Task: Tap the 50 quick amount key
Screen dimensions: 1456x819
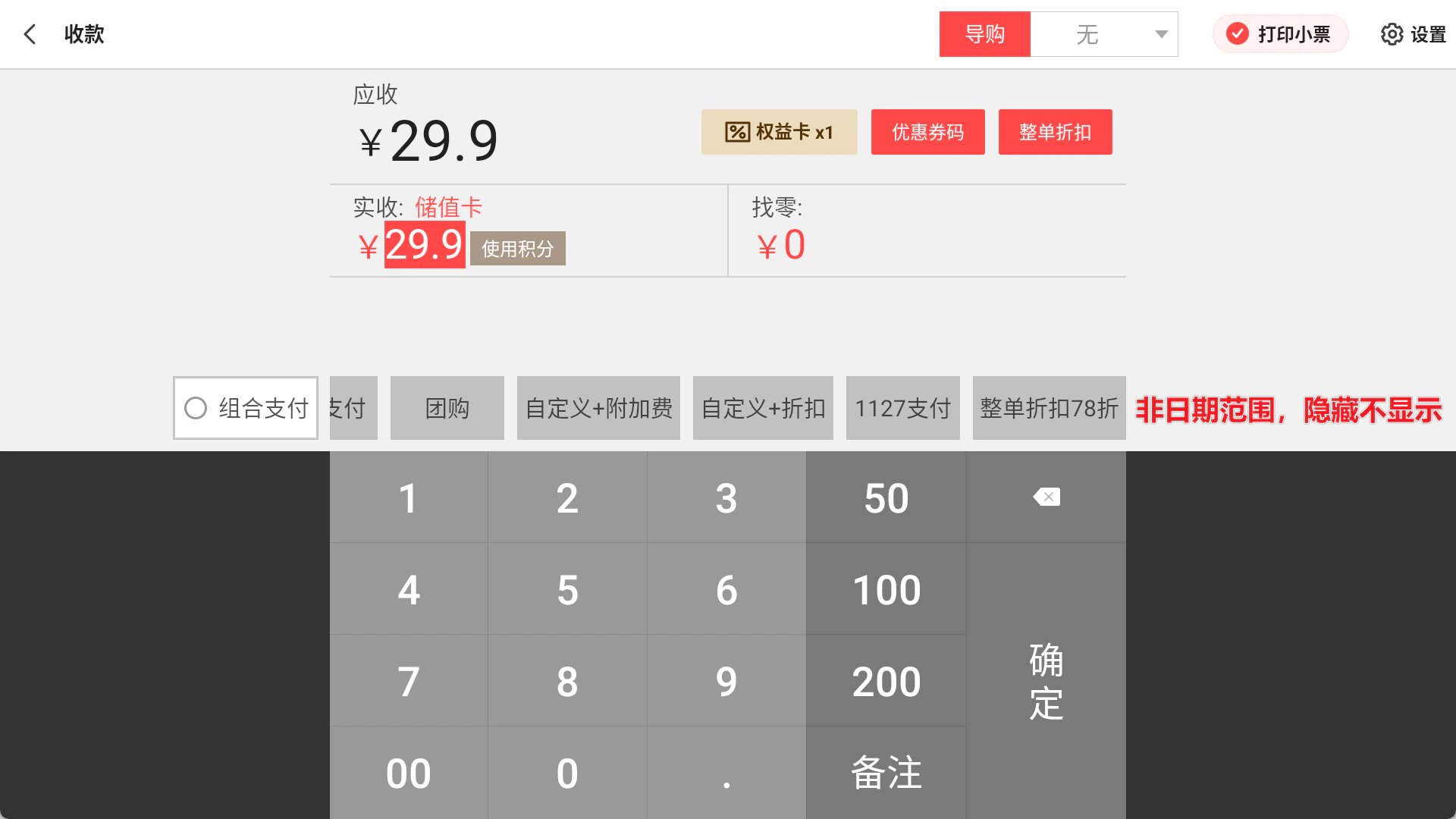Action: 886,497
